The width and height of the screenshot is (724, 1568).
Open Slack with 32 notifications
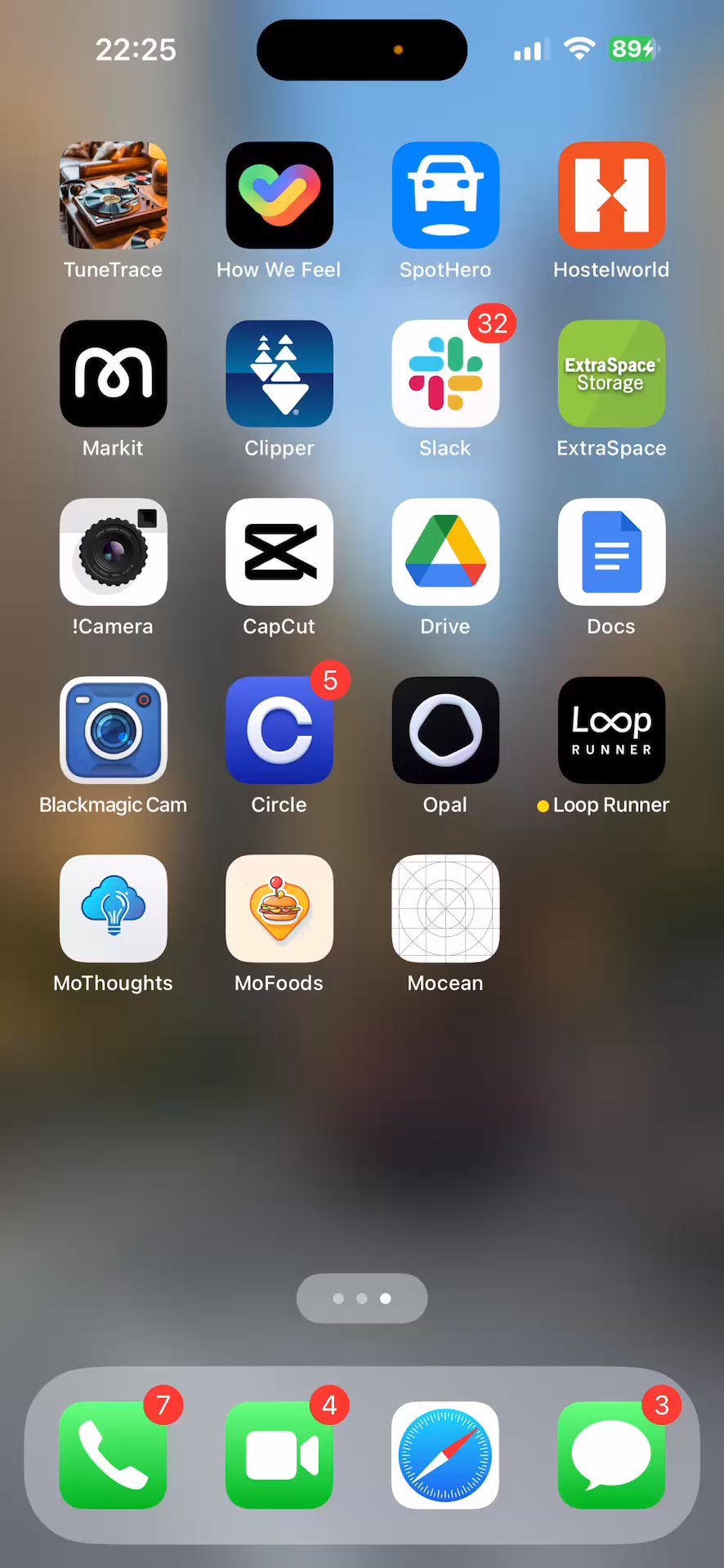coord(445,374)
